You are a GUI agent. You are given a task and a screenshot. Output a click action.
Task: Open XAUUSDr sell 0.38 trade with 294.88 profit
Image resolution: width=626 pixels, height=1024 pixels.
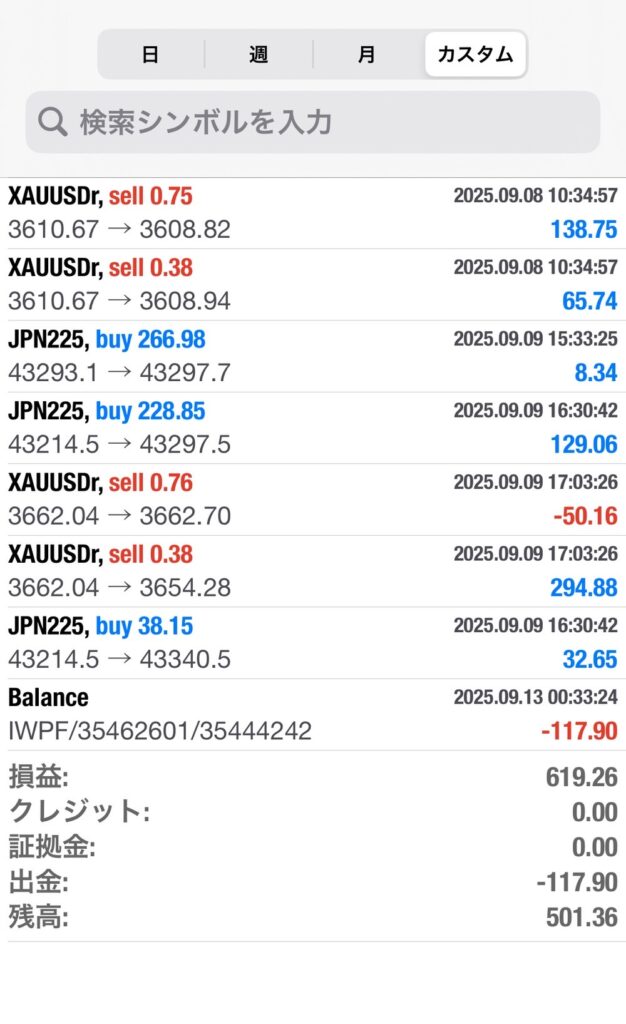click(x=313, y=571)
